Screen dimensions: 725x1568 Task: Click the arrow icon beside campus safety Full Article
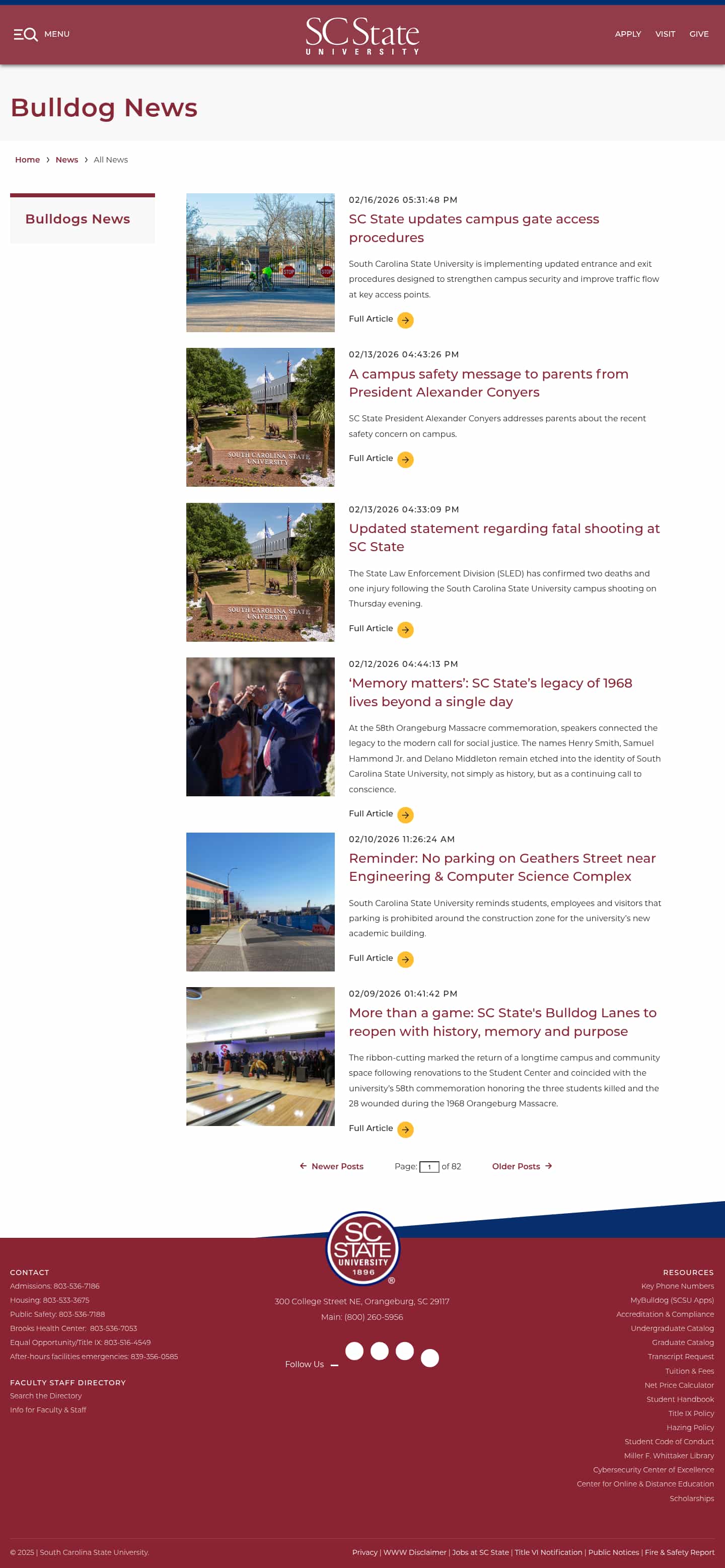[x=404, y=460]
